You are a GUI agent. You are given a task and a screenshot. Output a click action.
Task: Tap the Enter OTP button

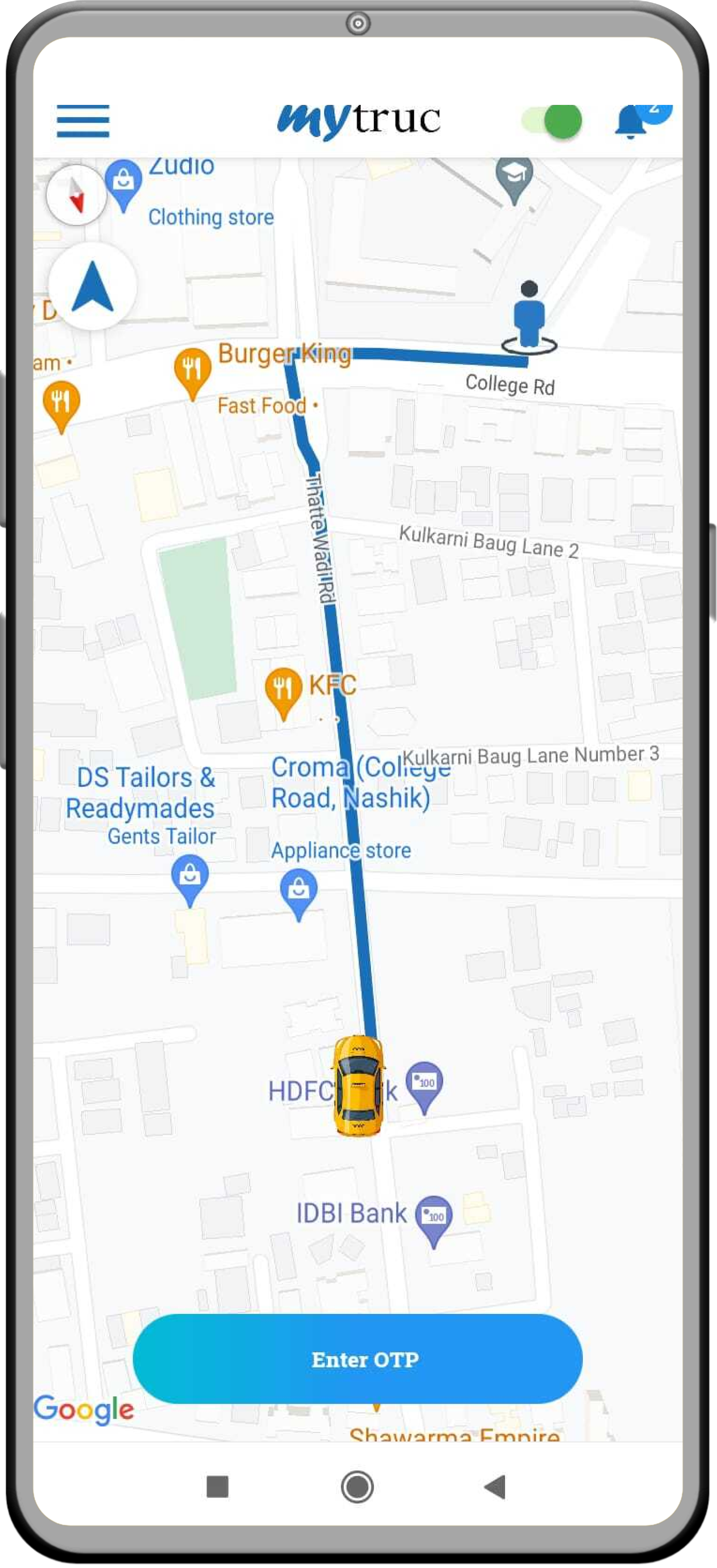tap(358, 1359)
